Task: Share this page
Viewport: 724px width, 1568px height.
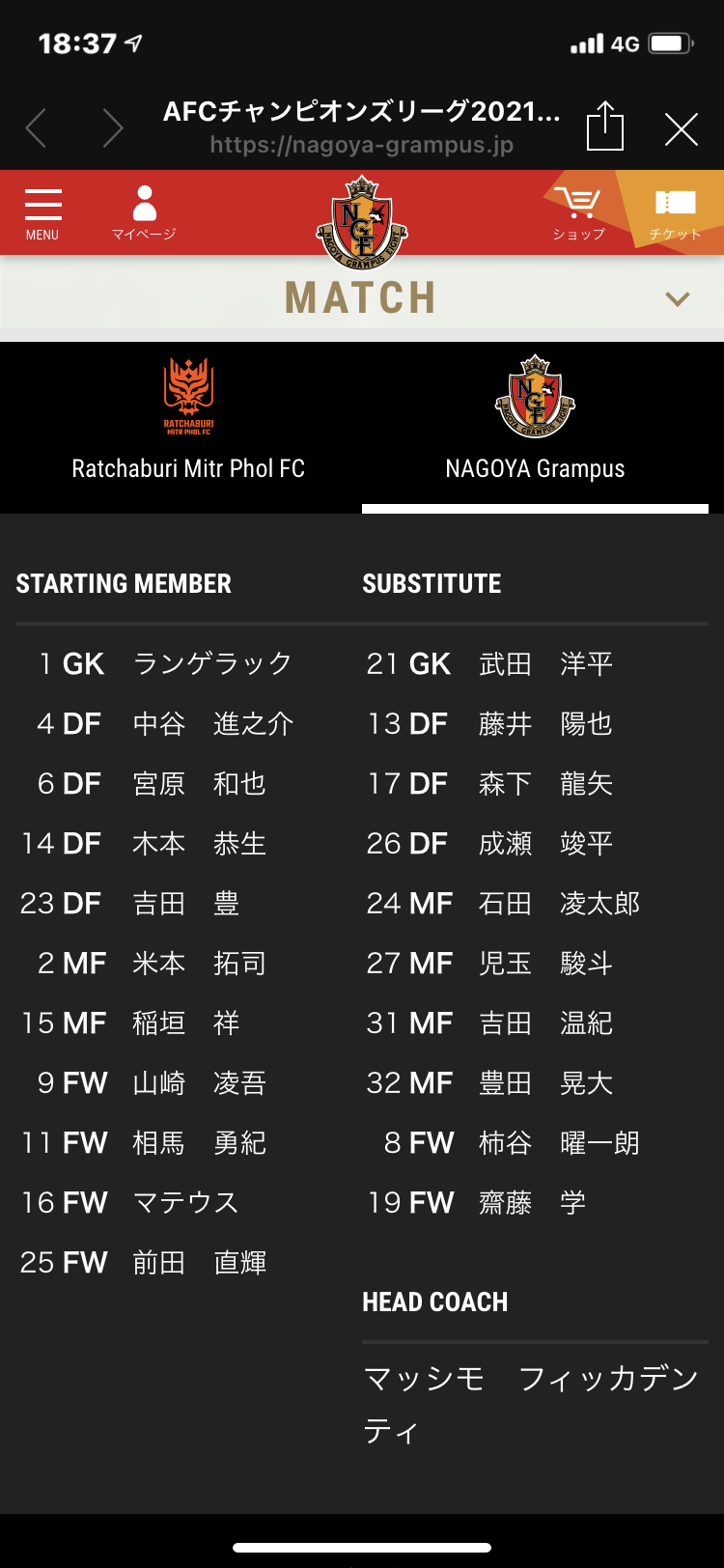Action: [605, 126]
